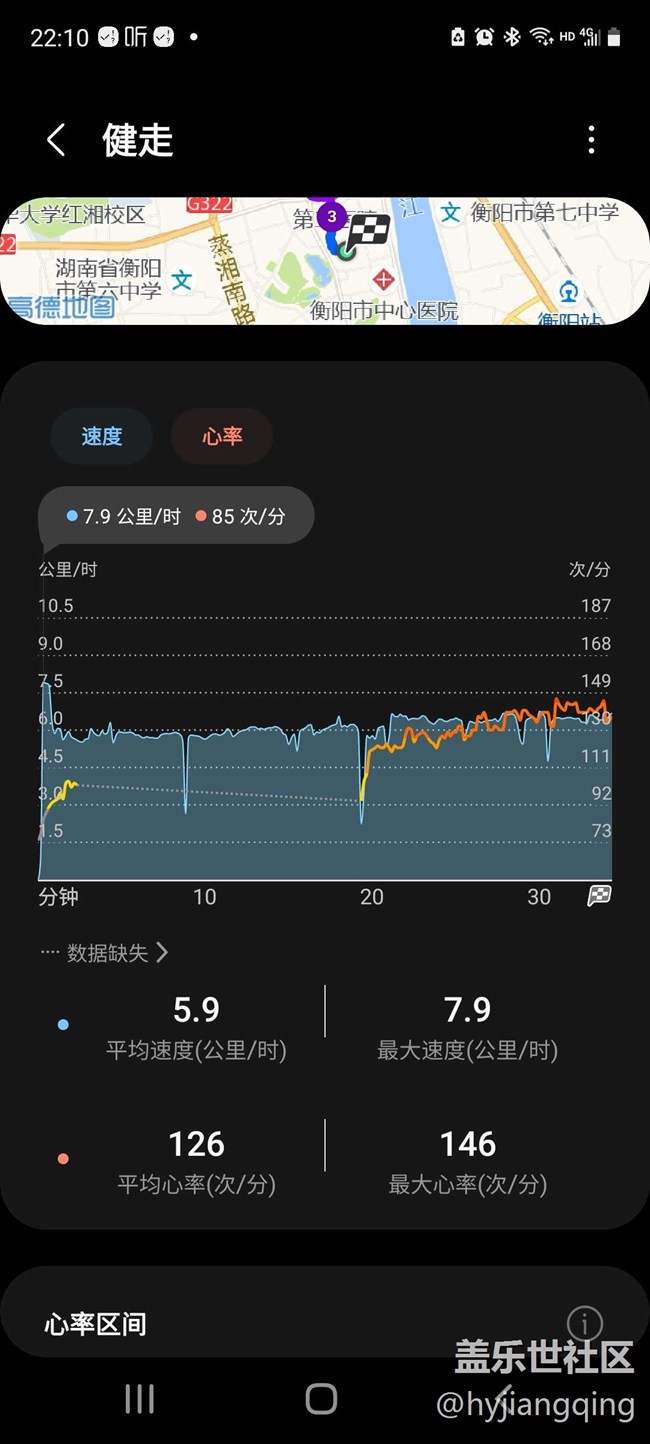Open recent apps from navigation bar
The width and height of the screenshot is (650, 1444).
pyautogui.click(x=139, y=1399)
